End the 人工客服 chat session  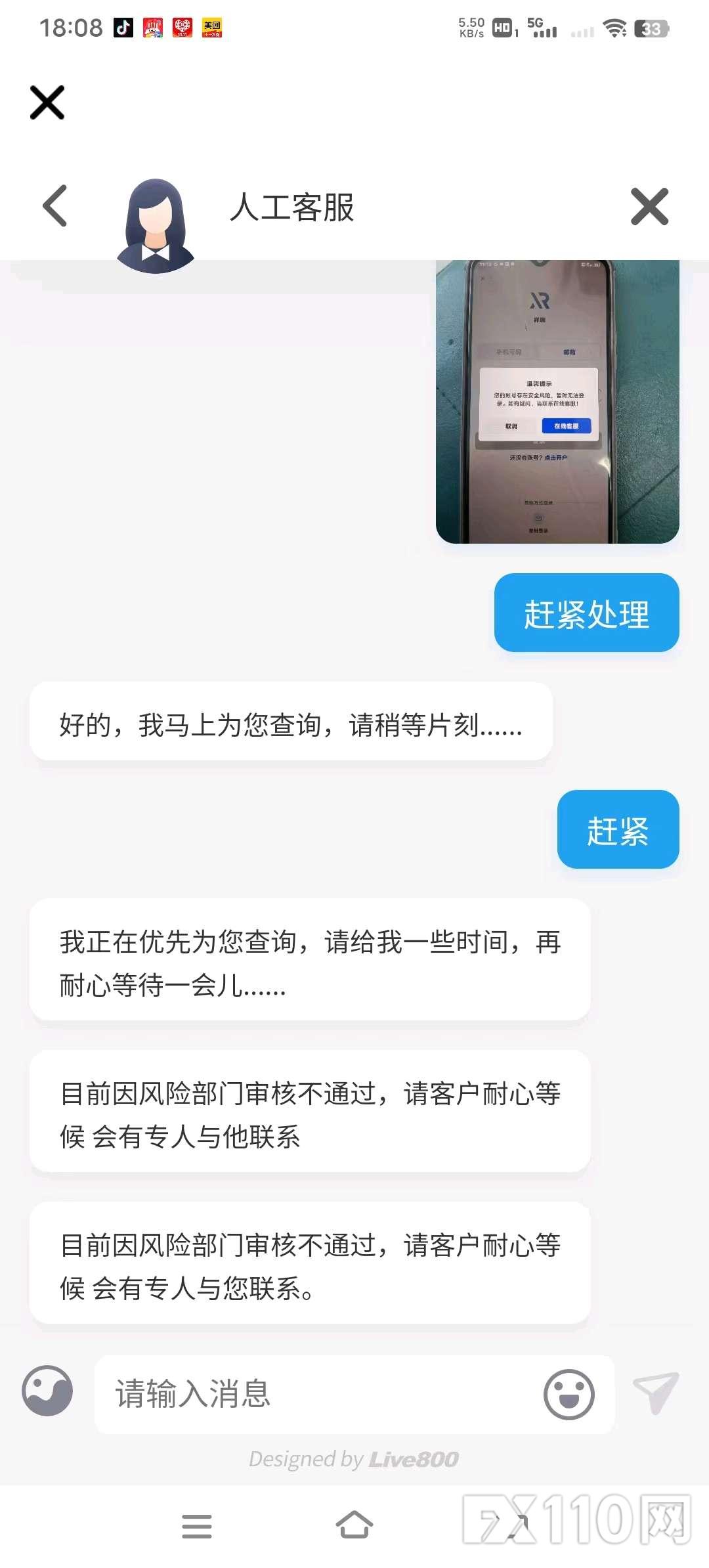(x=649, y=207)
